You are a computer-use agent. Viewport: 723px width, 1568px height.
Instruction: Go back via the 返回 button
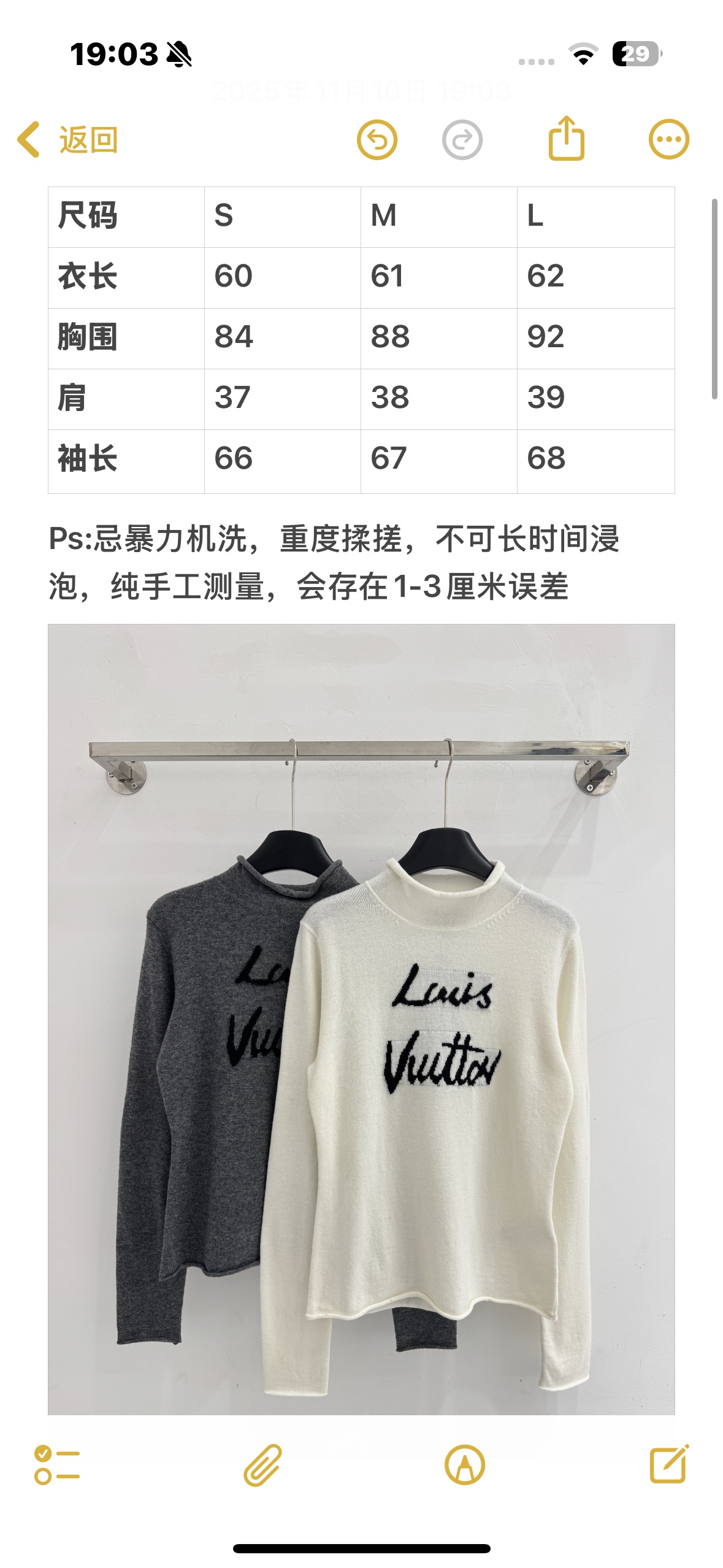[67, 140]
